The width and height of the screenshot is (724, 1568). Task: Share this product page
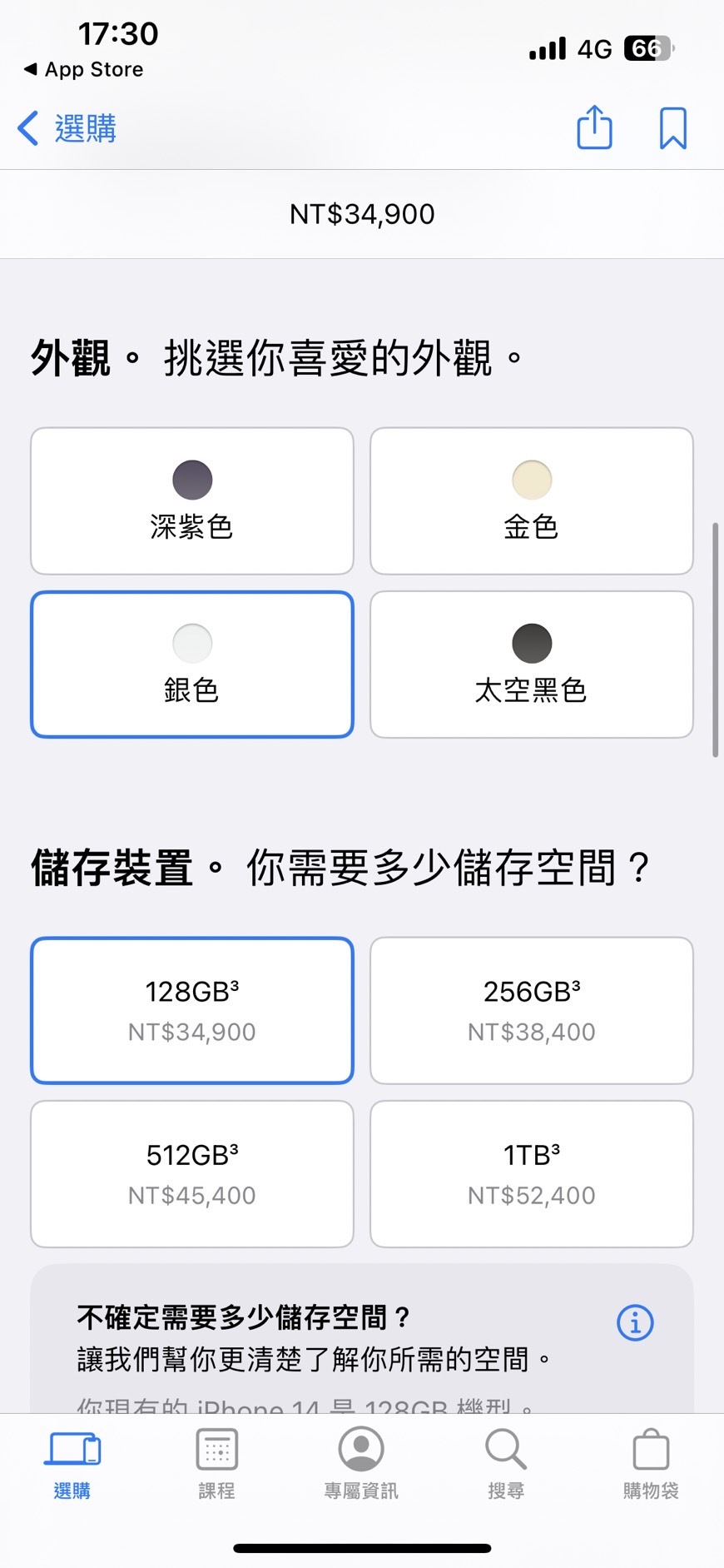point(594,128)
